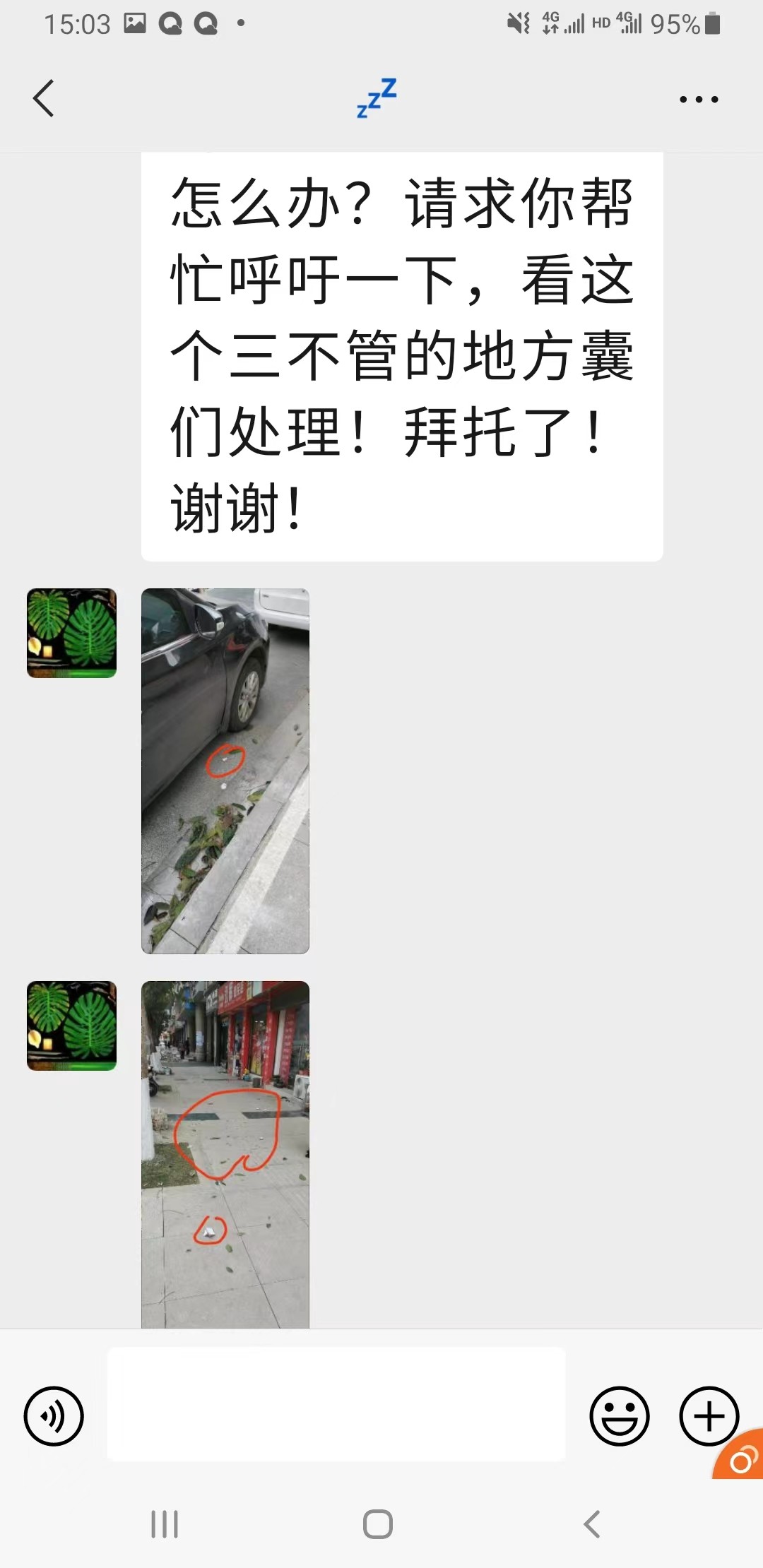The width and height of the screenshot is (763, 1568).
Task: Focus the message text field
Action: (x=336, y=1404)
